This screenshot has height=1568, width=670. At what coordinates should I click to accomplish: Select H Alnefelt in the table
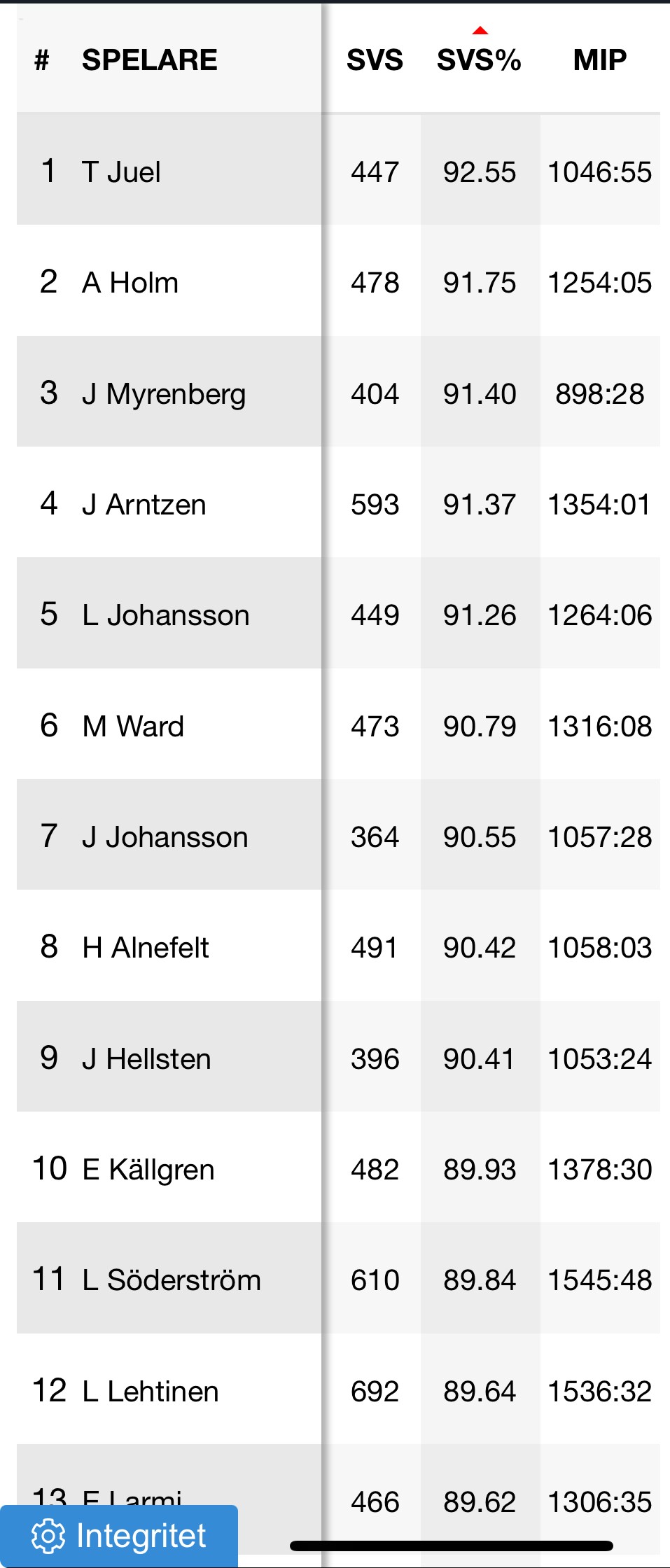pos(146,948)
